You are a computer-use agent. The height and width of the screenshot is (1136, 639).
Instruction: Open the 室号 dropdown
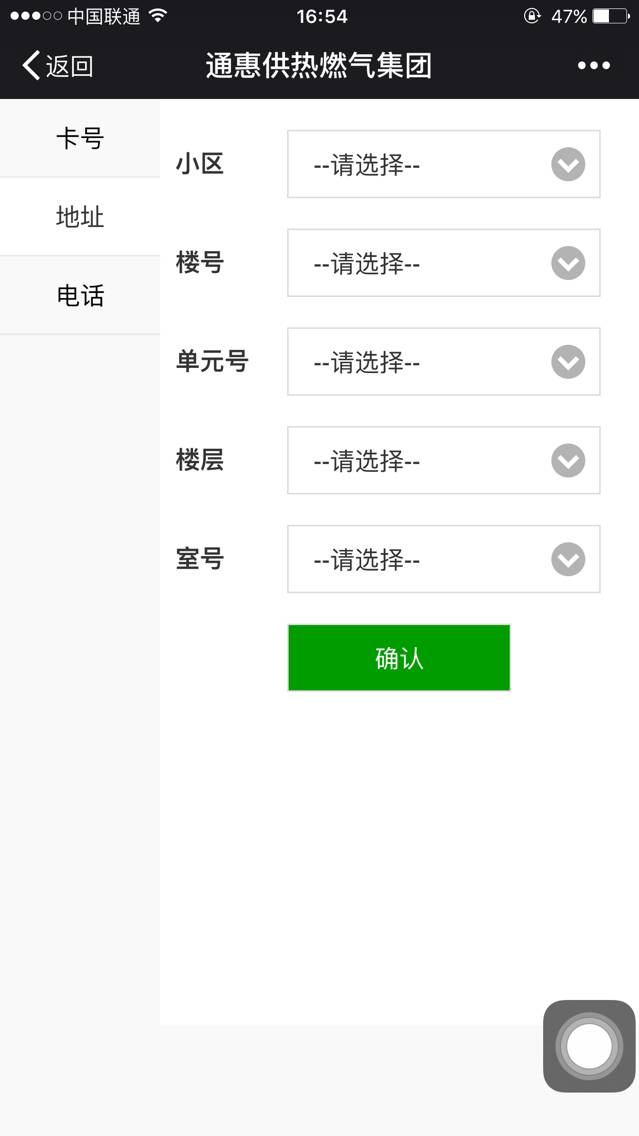(x=443, y=559)
